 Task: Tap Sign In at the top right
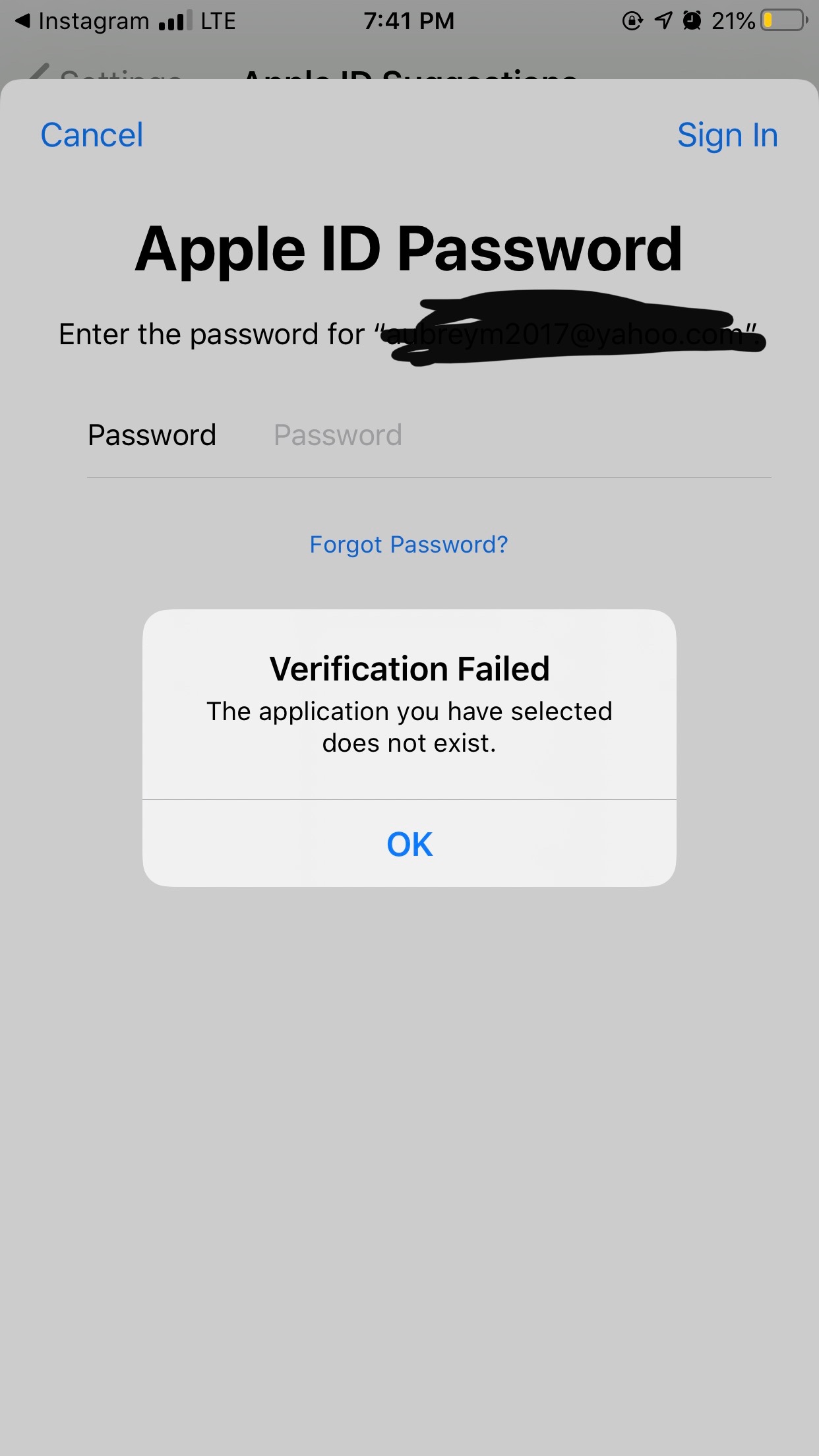[x=728, y=135]
